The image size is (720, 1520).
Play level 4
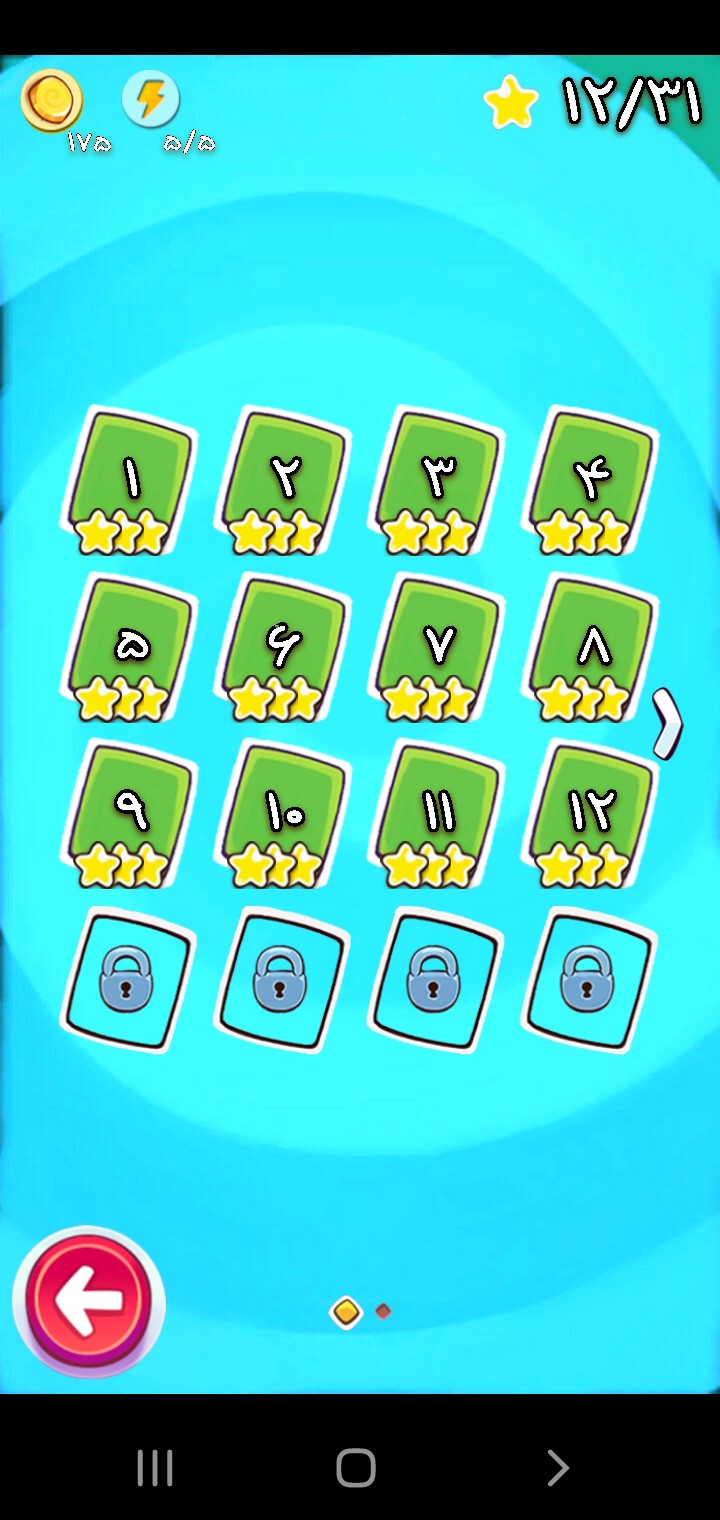592,481
